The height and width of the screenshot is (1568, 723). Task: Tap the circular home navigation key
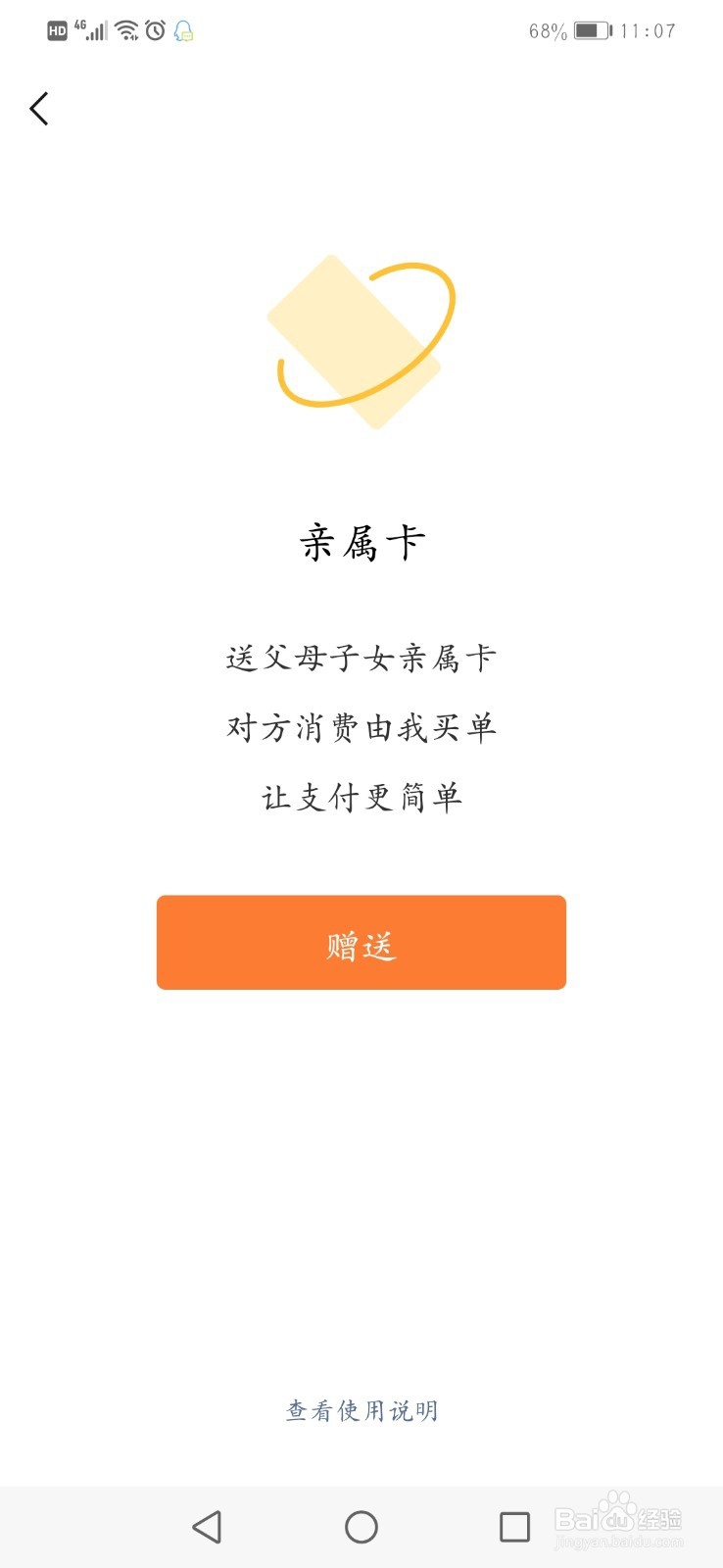[361, 1527]
